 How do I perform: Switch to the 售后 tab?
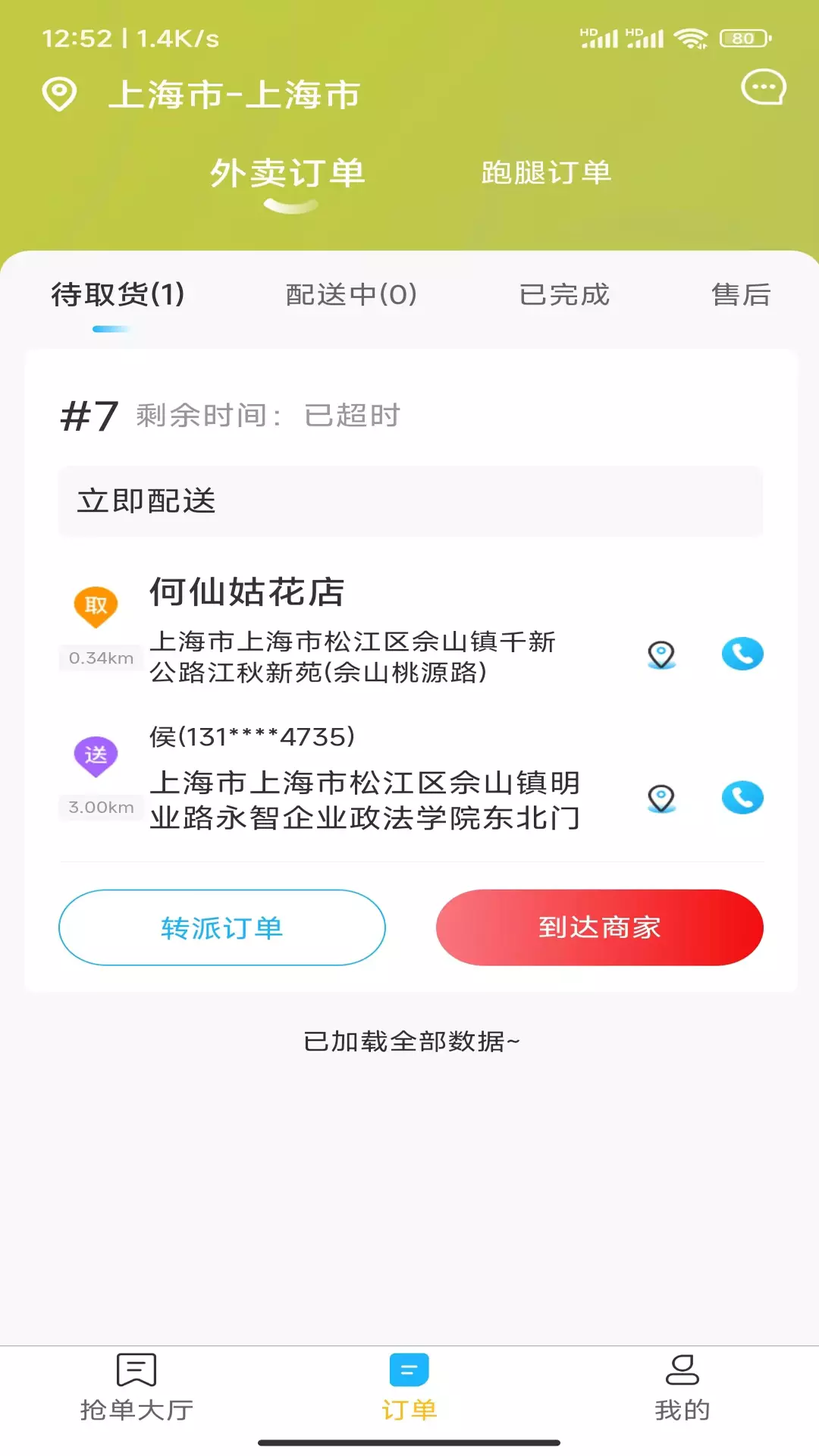point(741,294)
